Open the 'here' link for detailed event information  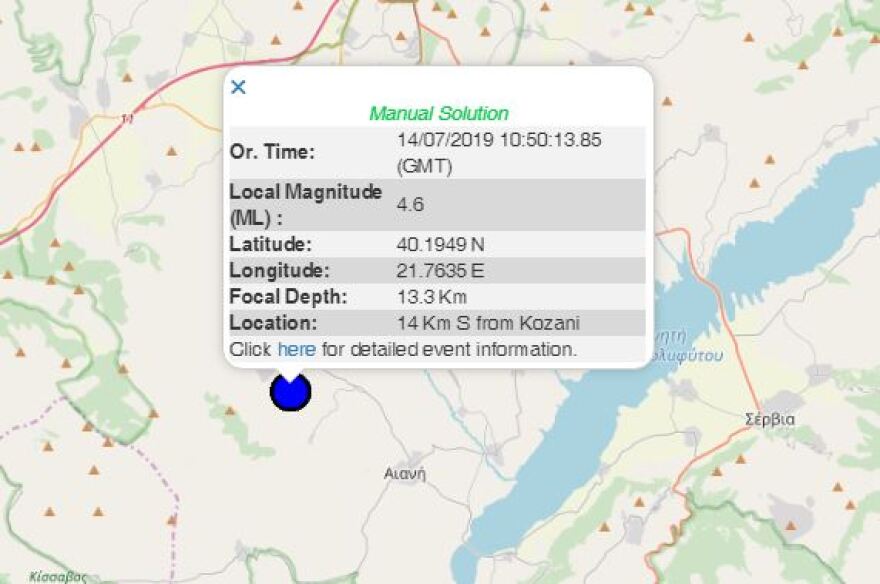pyautogui.click(x=296, y=350)
